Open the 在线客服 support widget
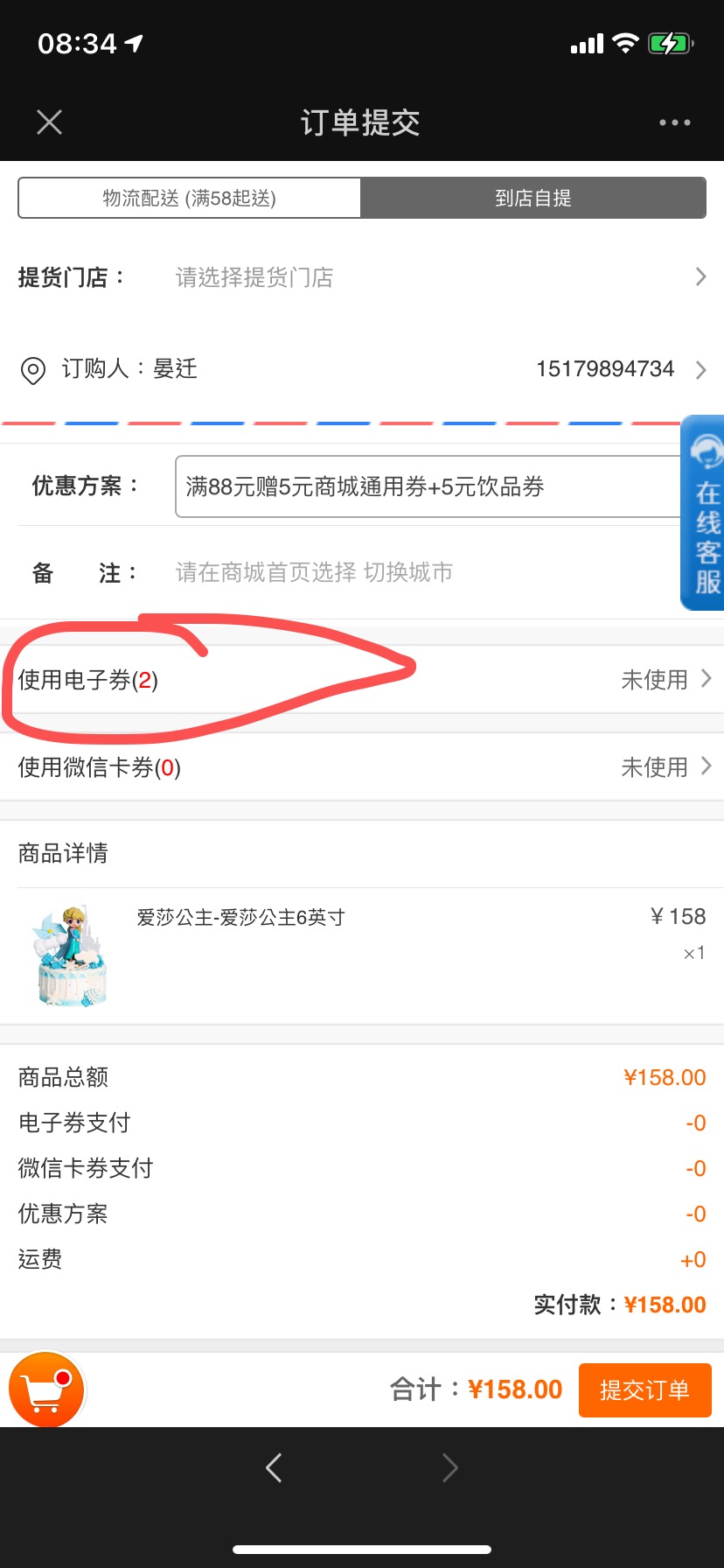Screen dimensions: 724x1568 point(703,513)
